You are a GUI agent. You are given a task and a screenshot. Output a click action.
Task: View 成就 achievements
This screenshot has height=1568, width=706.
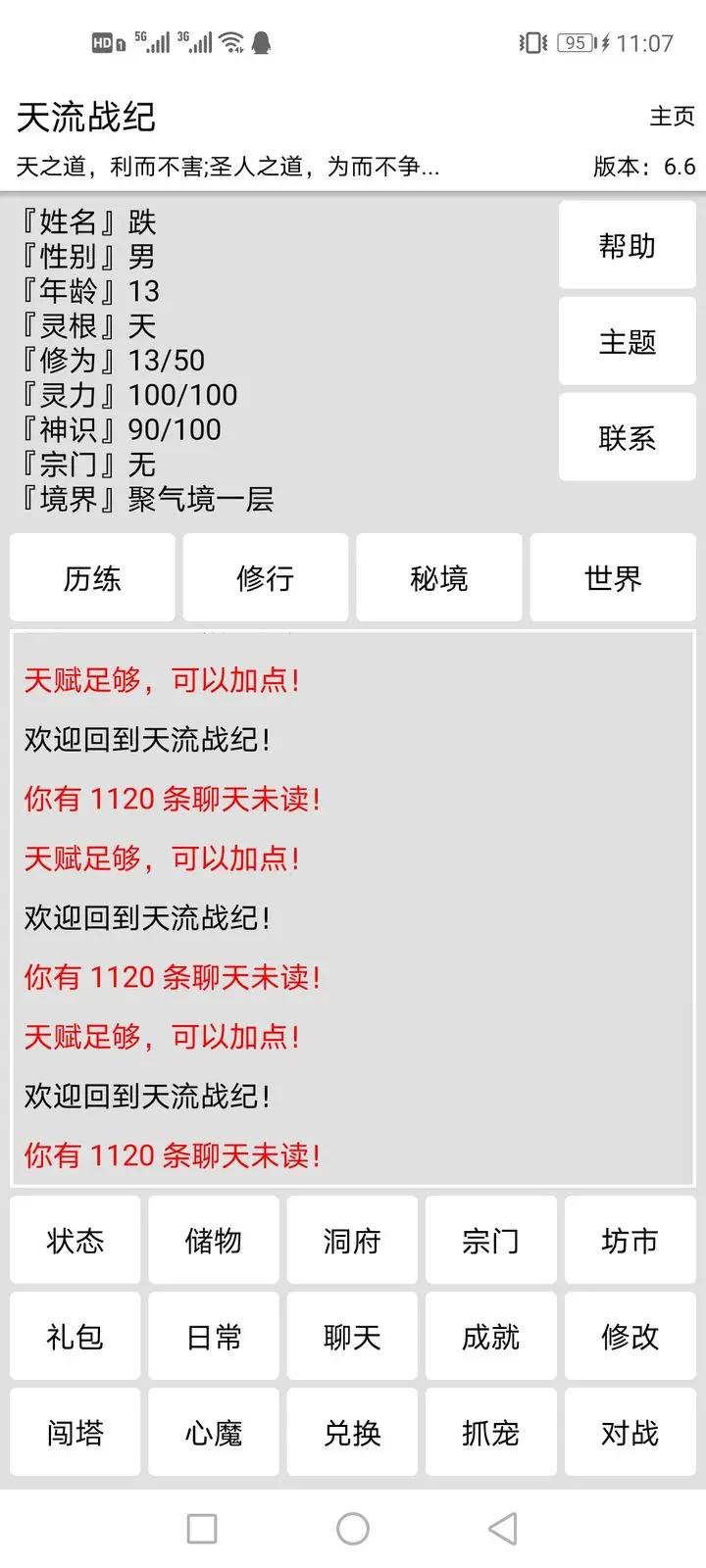490,1336
